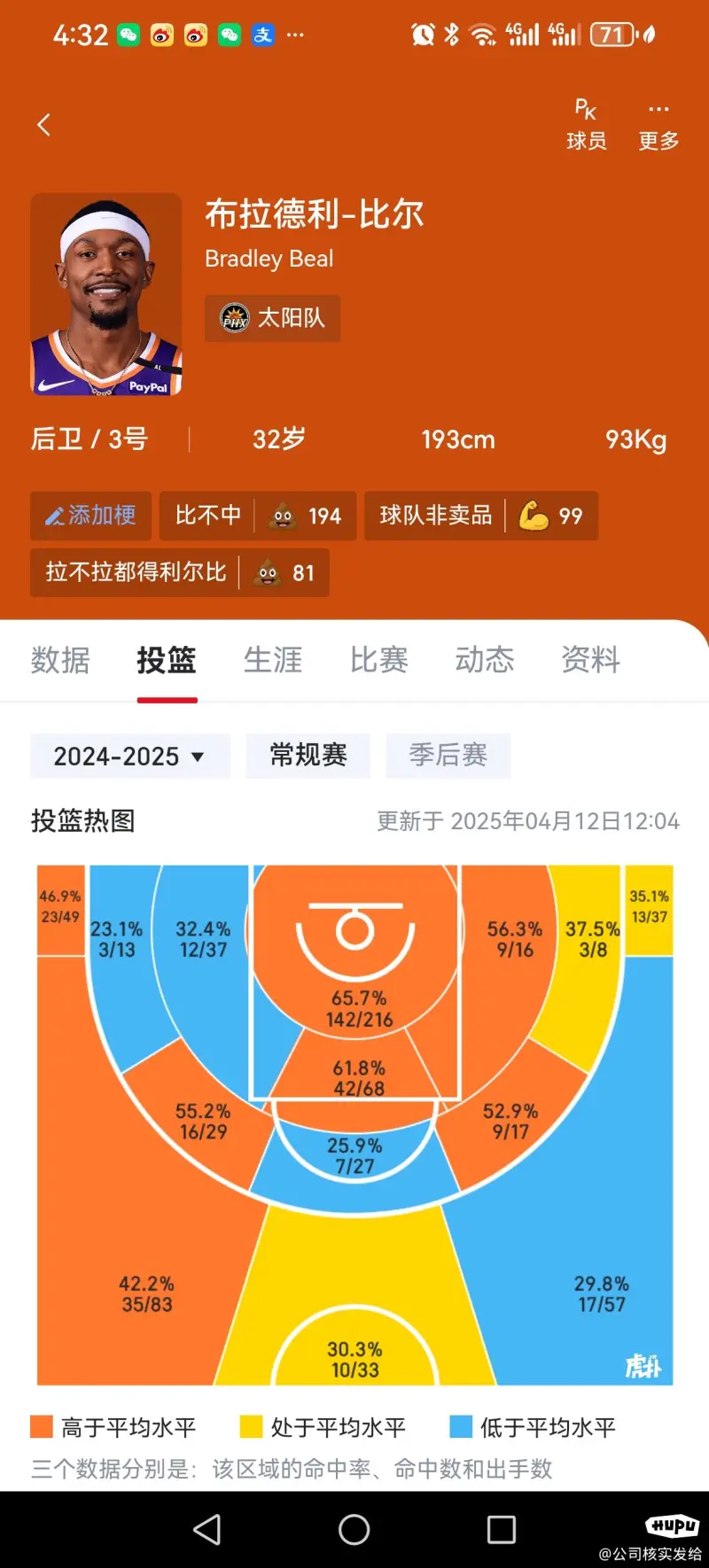Switch to the 比赛 tab
Viewport: 709px width, 1568px height.
(378, 660)
